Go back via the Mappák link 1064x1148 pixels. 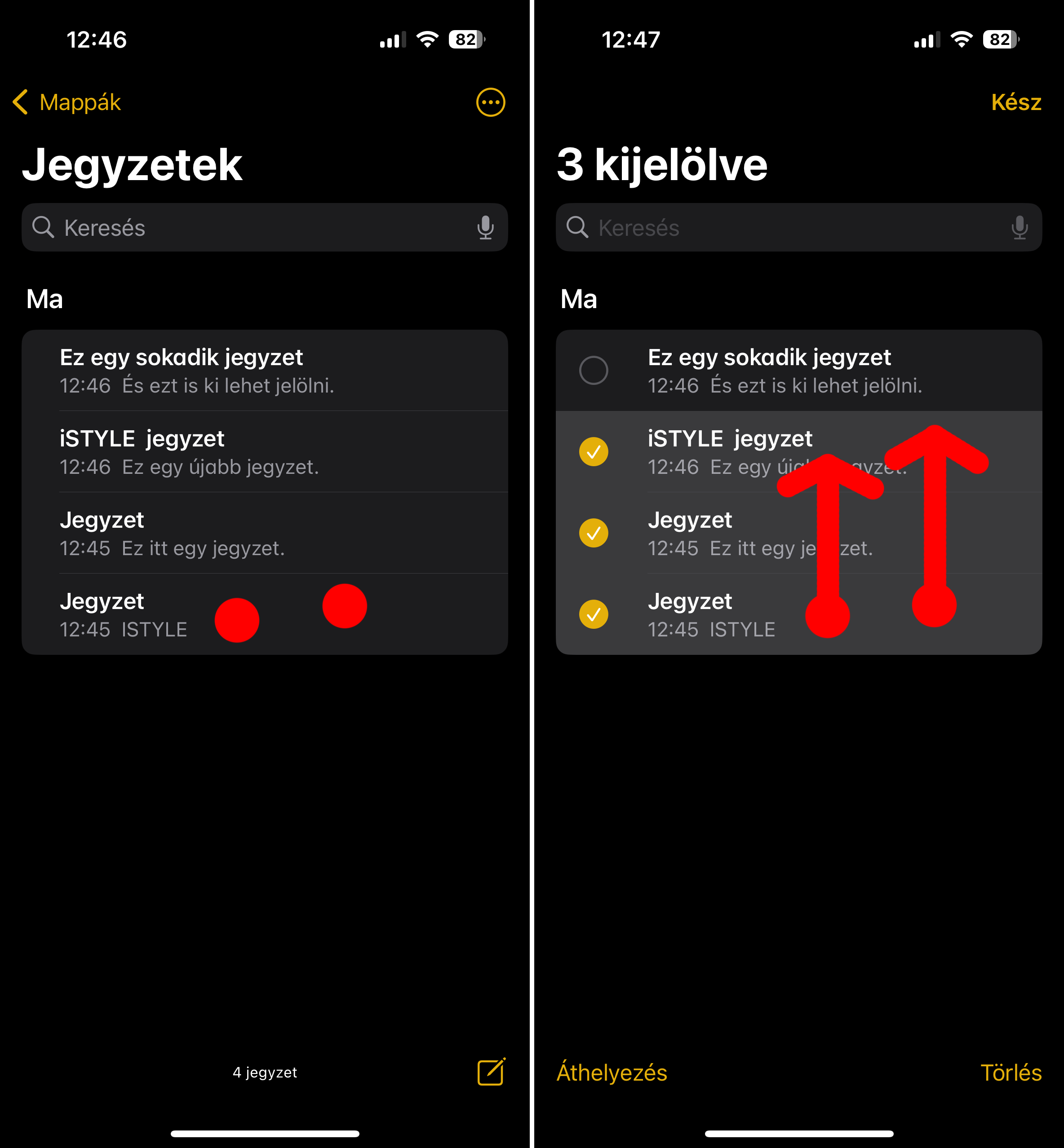pos(80,102)
